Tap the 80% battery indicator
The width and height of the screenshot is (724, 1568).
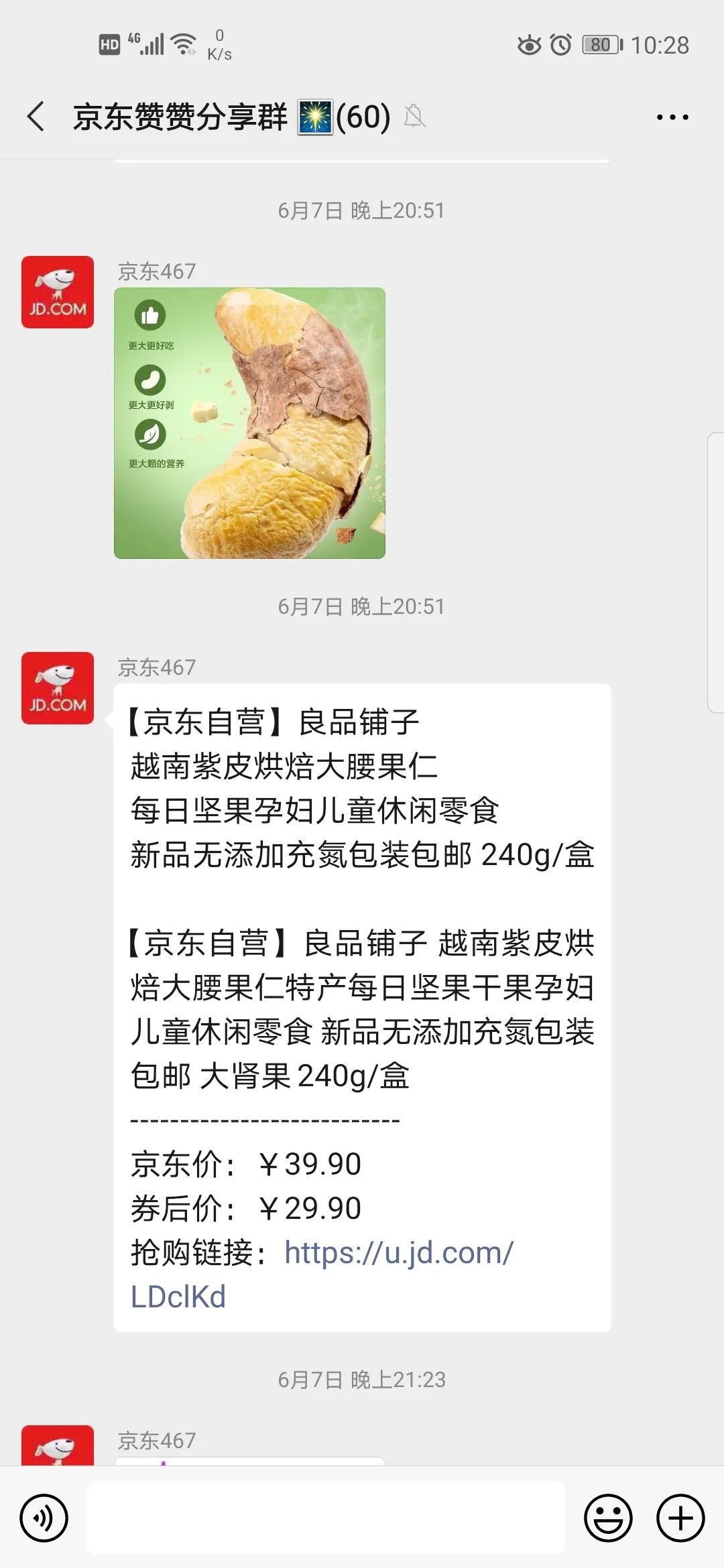tap(599, 45)
